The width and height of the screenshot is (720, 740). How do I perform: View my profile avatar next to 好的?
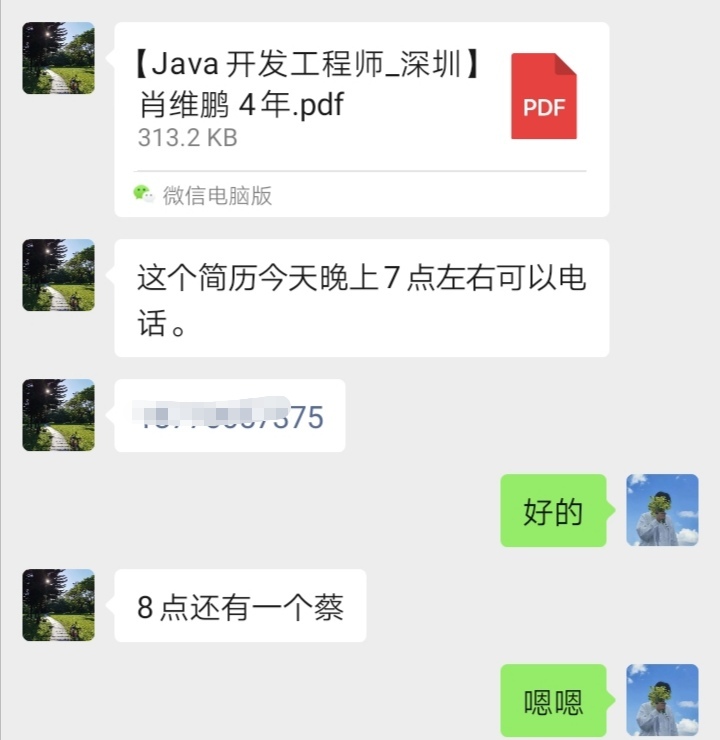point(662,510)
